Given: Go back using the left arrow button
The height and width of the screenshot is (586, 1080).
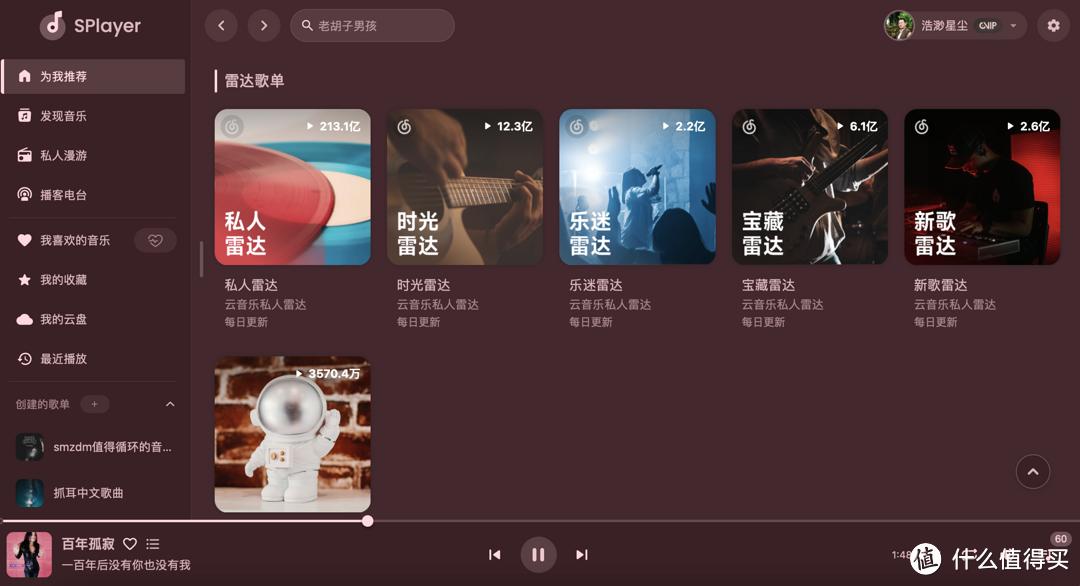Looking at the screenshot, I should (x=221, y=25).
